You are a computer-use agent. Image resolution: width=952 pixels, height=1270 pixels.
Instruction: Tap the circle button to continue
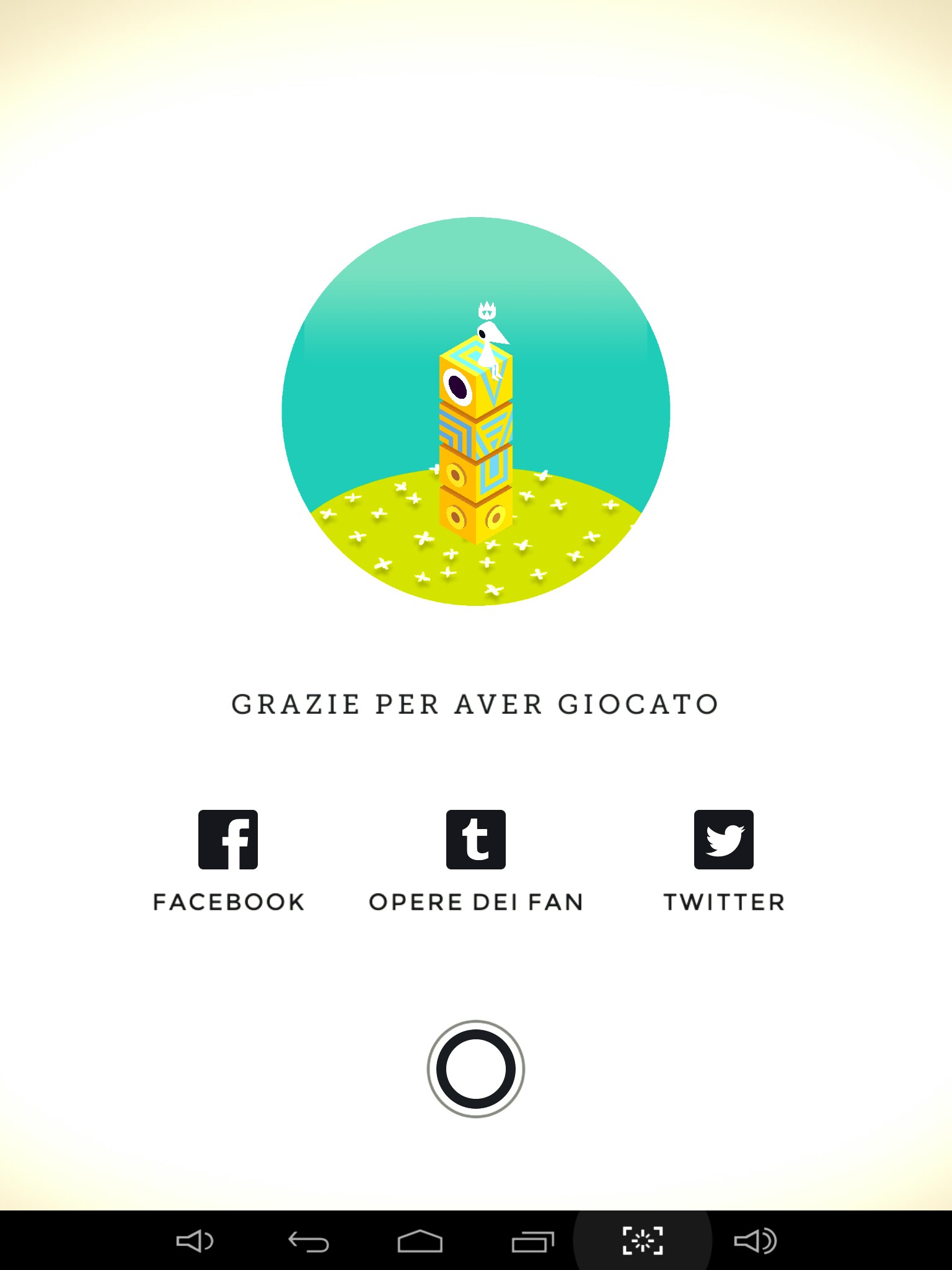pos(476,1068)
